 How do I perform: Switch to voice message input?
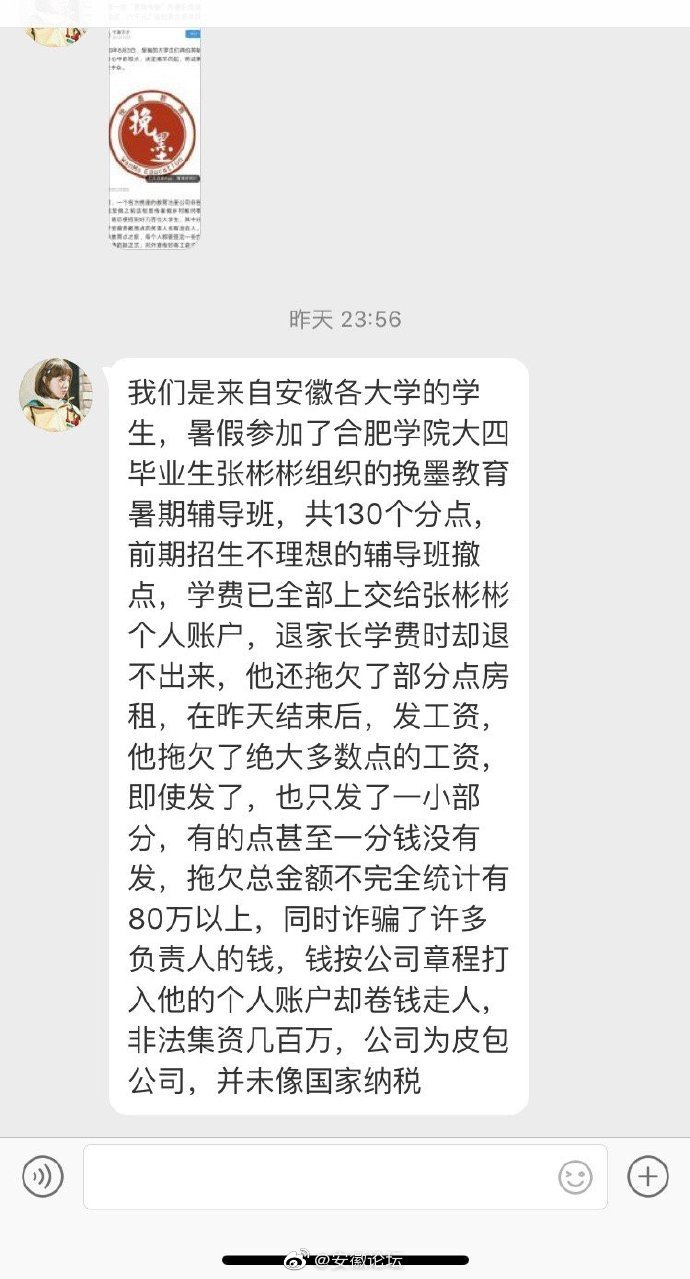tap(43, 1176)
